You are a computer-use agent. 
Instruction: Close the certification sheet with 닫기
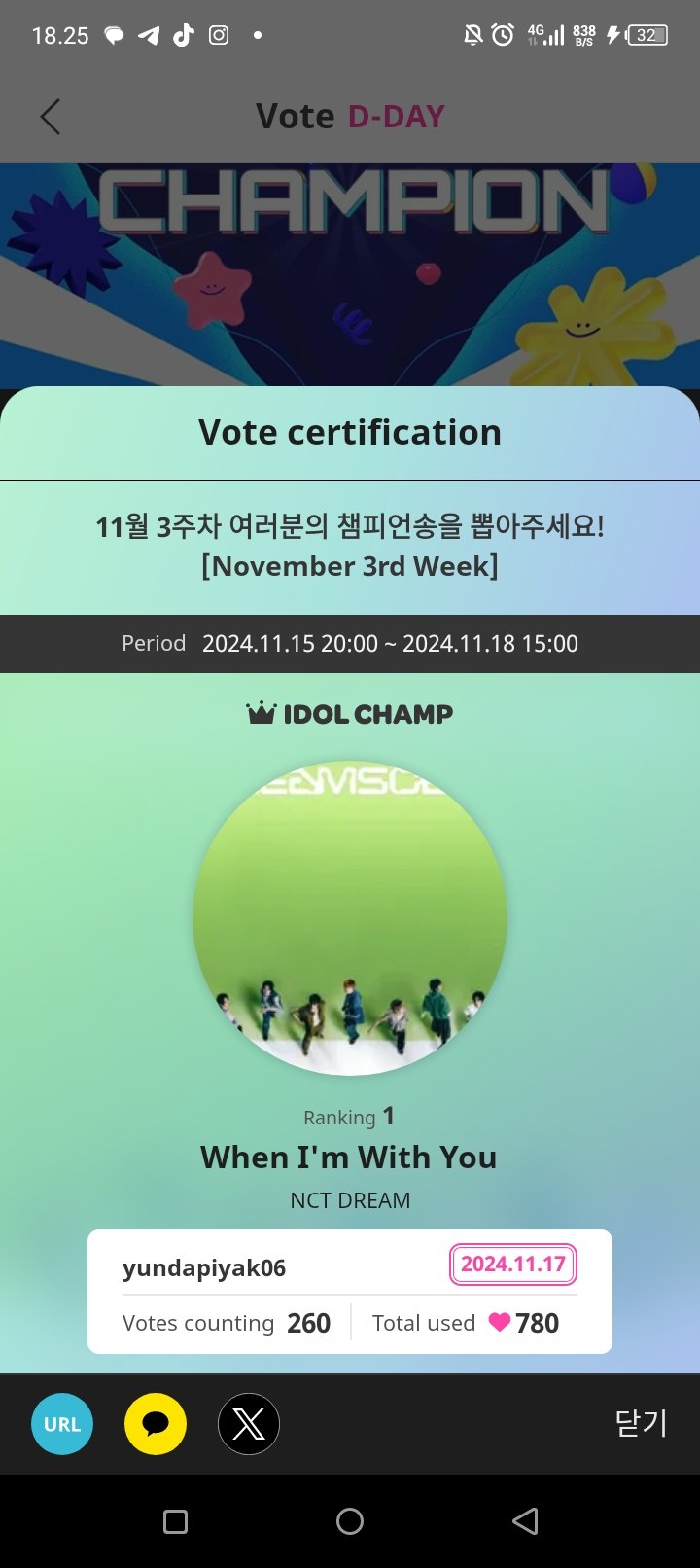click(x=641, y=1423)
